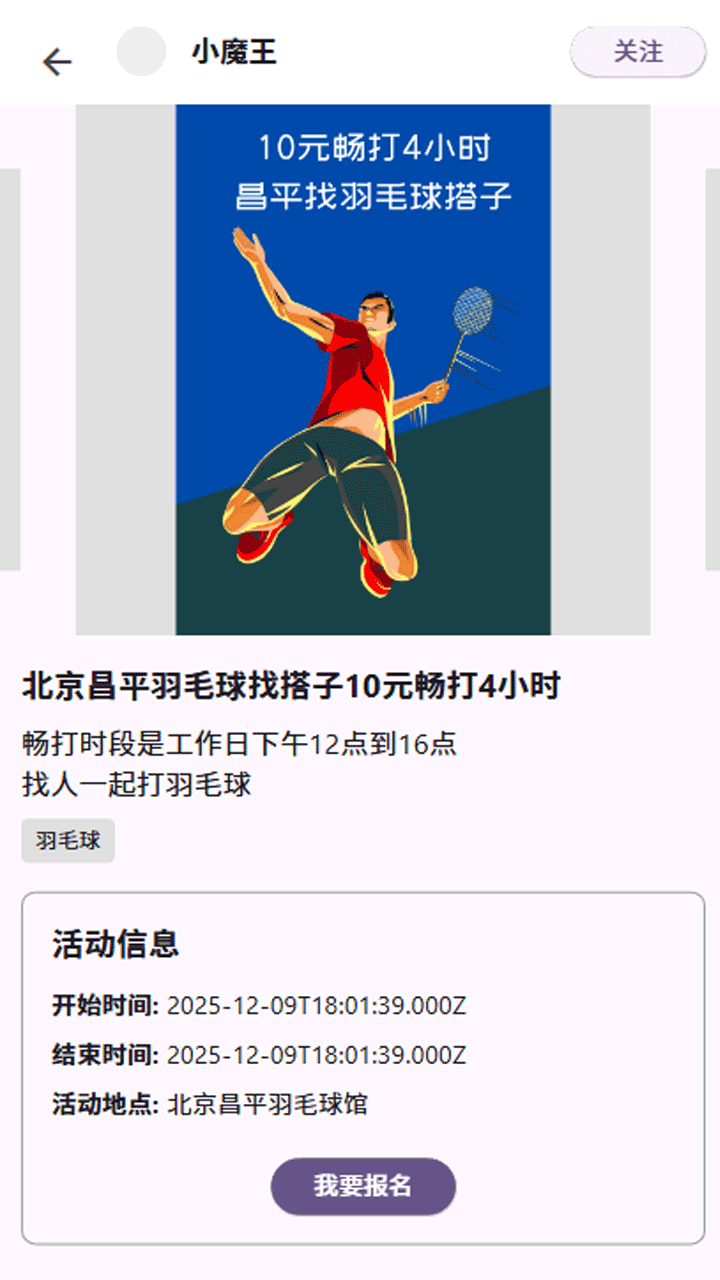Click the 结束时间 end time value
This screenshot has width=720, height=1280.
tap(317, 1055)
